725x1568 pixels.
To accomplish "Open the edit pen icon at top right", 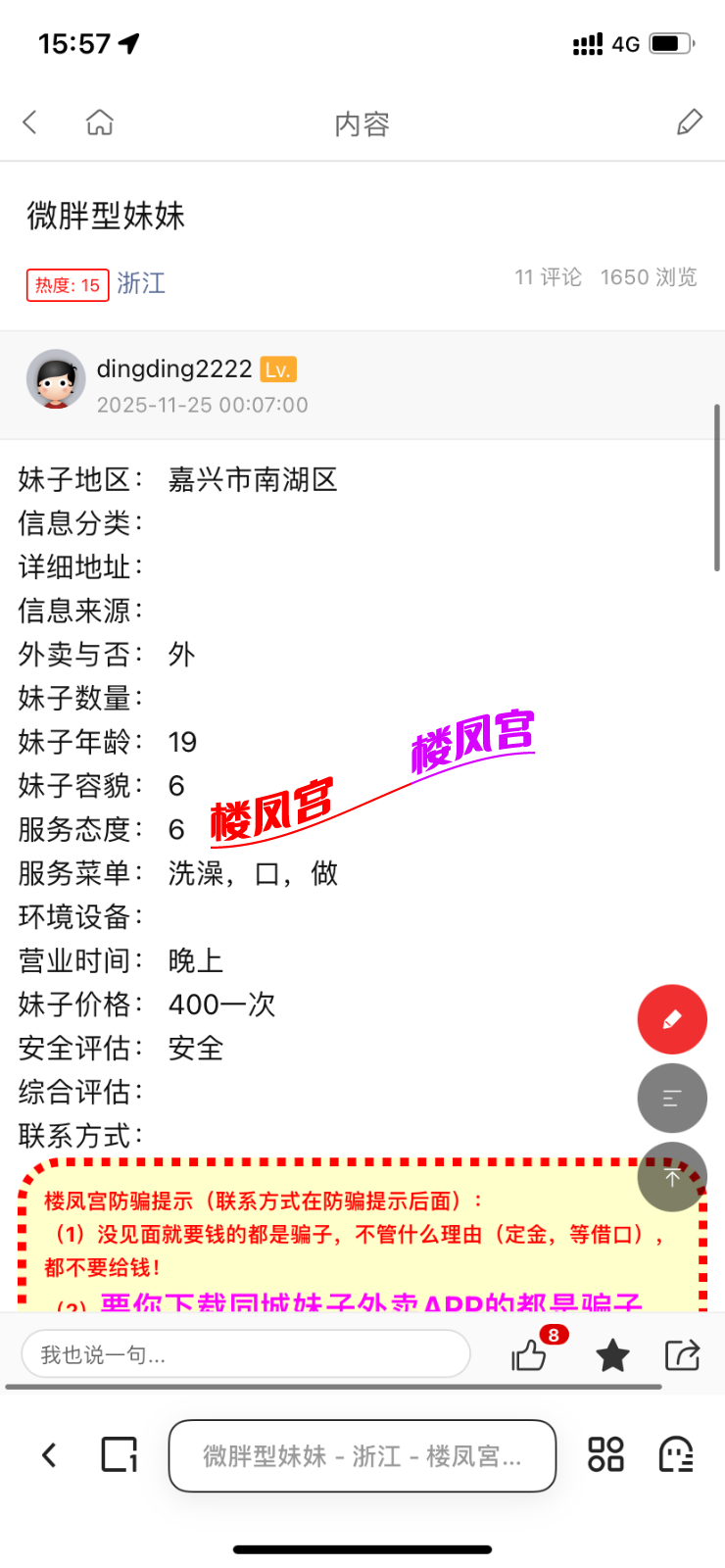I will 690,122.
